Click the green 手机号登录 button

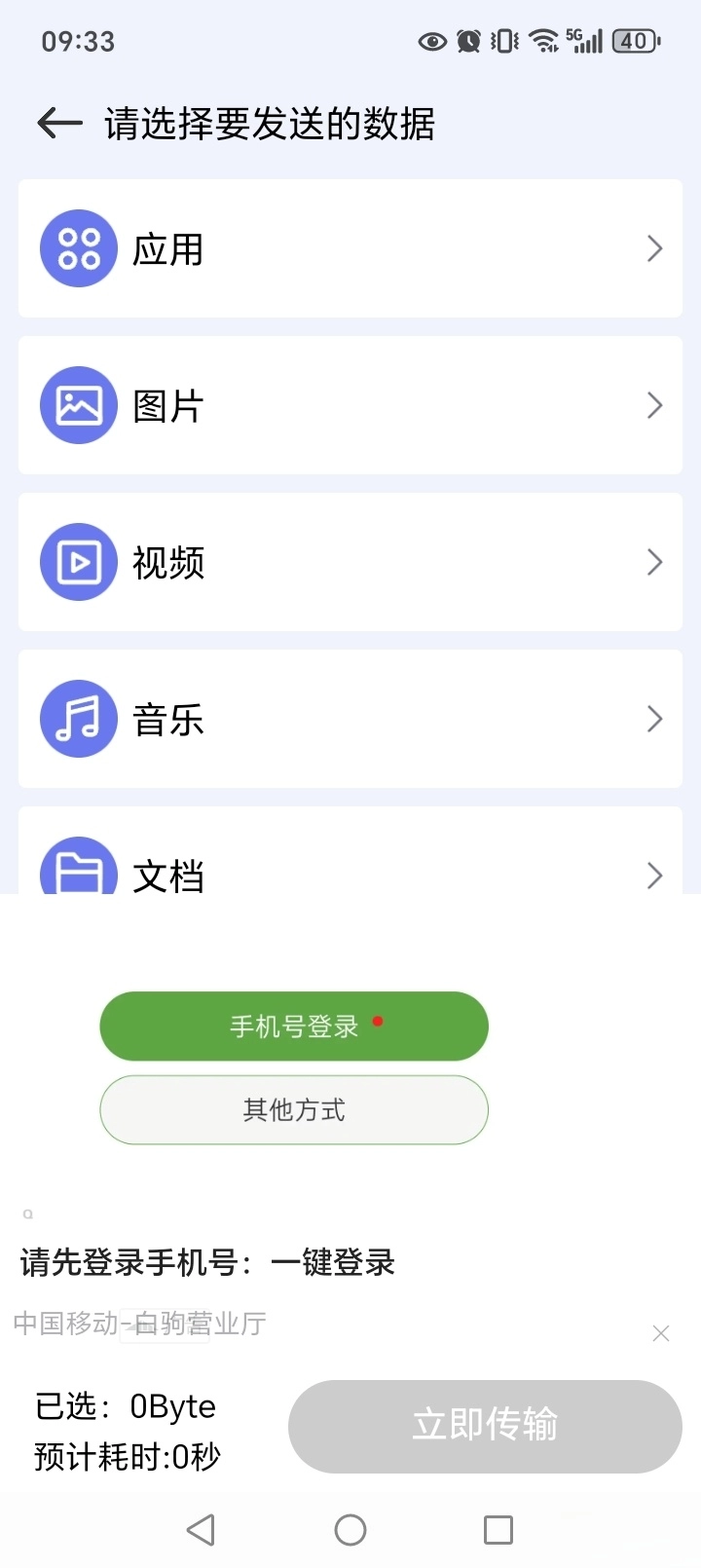click(x=293, y=1026)
